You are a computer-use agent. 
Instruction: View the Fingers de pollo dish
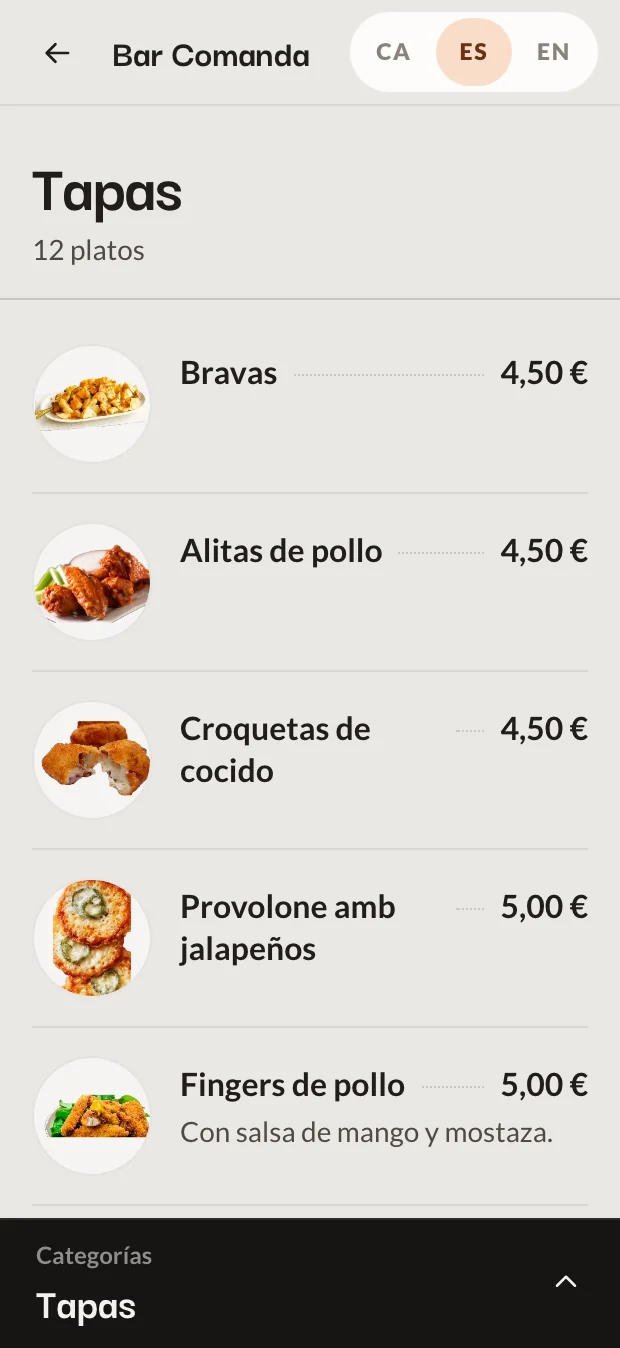pos(310,1116)
